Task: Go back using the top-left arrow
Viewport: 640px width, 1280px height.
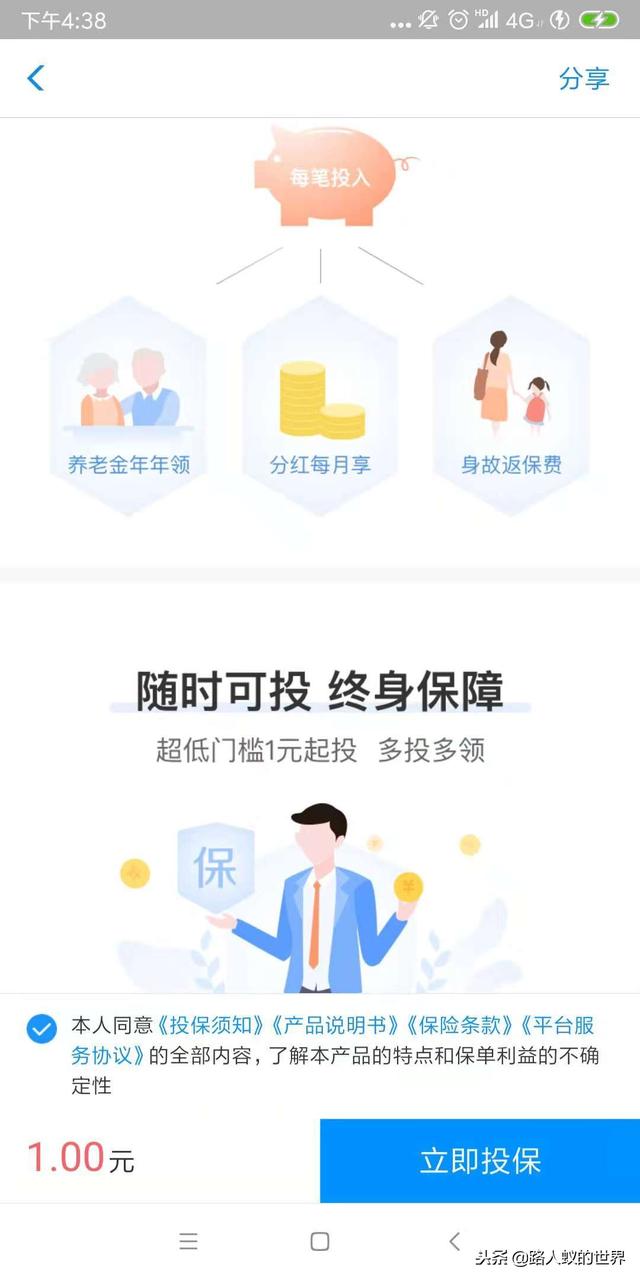Action: coord(36,78)
